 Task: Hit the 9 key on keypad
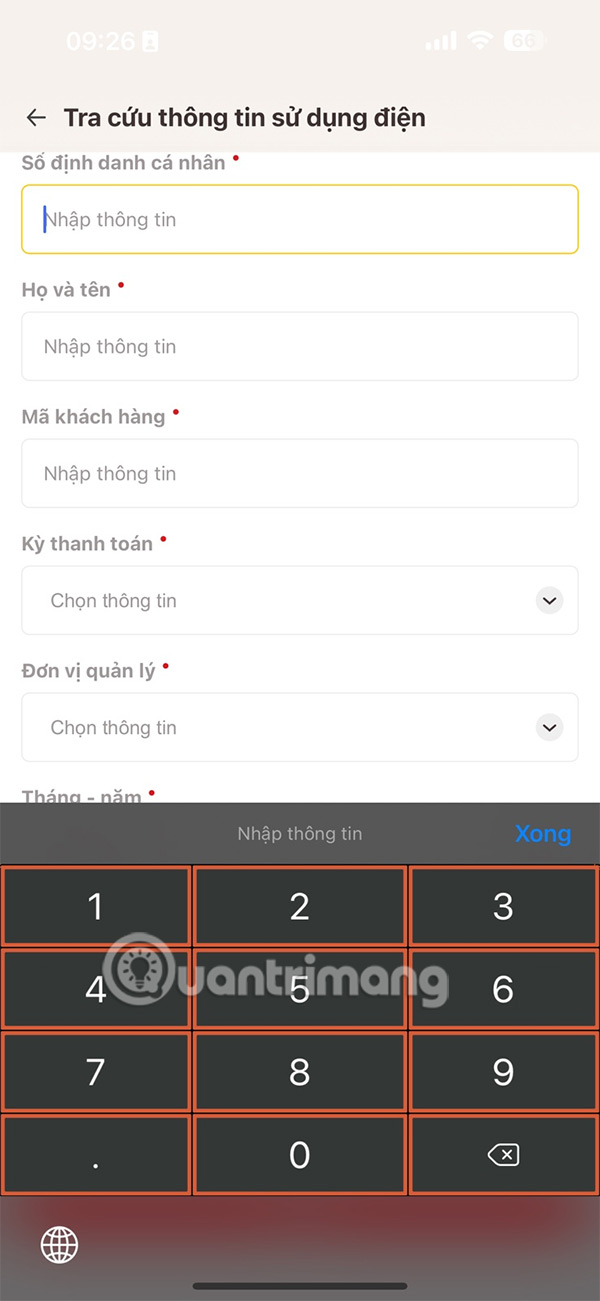point(503,1072)
